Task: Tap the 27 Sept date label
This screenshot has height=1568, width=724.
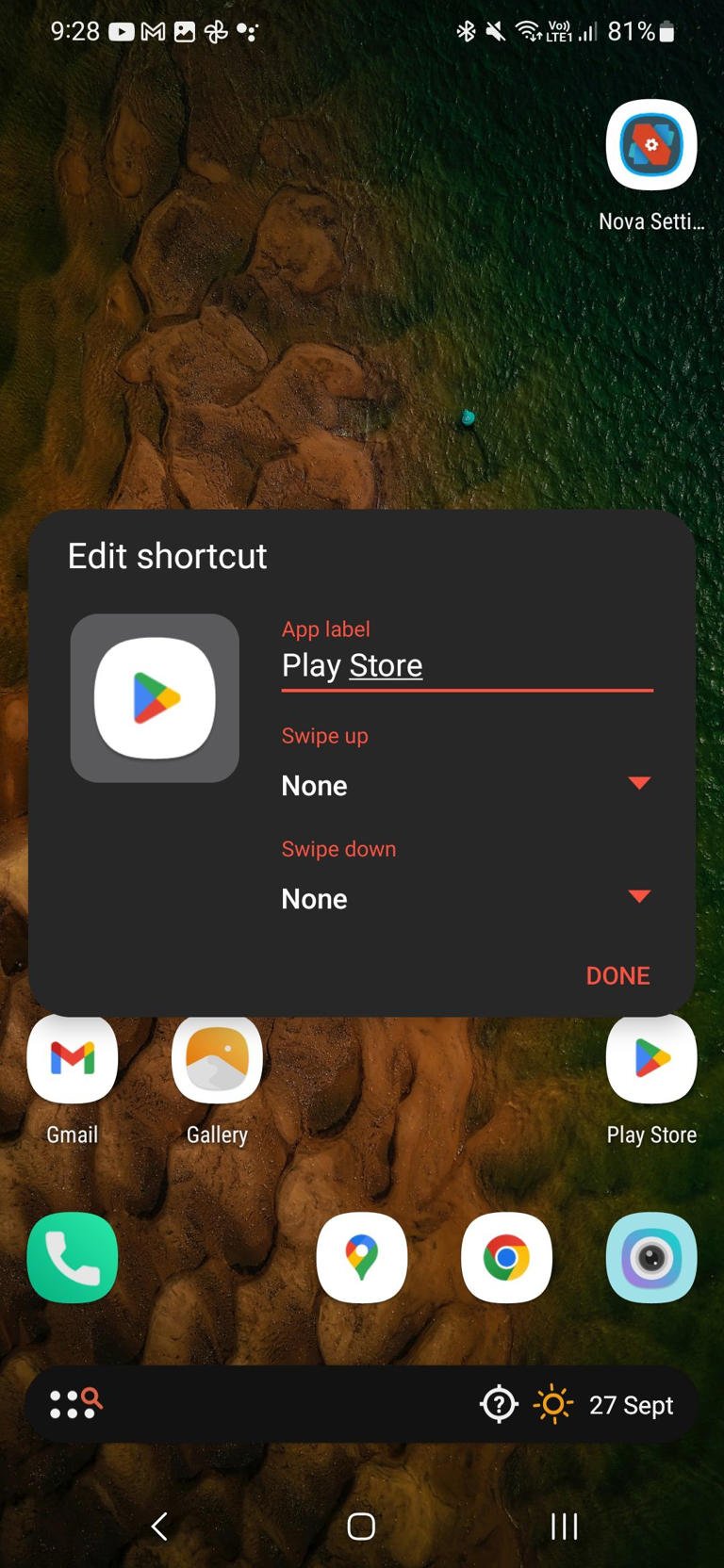Action: [631, 1404]
